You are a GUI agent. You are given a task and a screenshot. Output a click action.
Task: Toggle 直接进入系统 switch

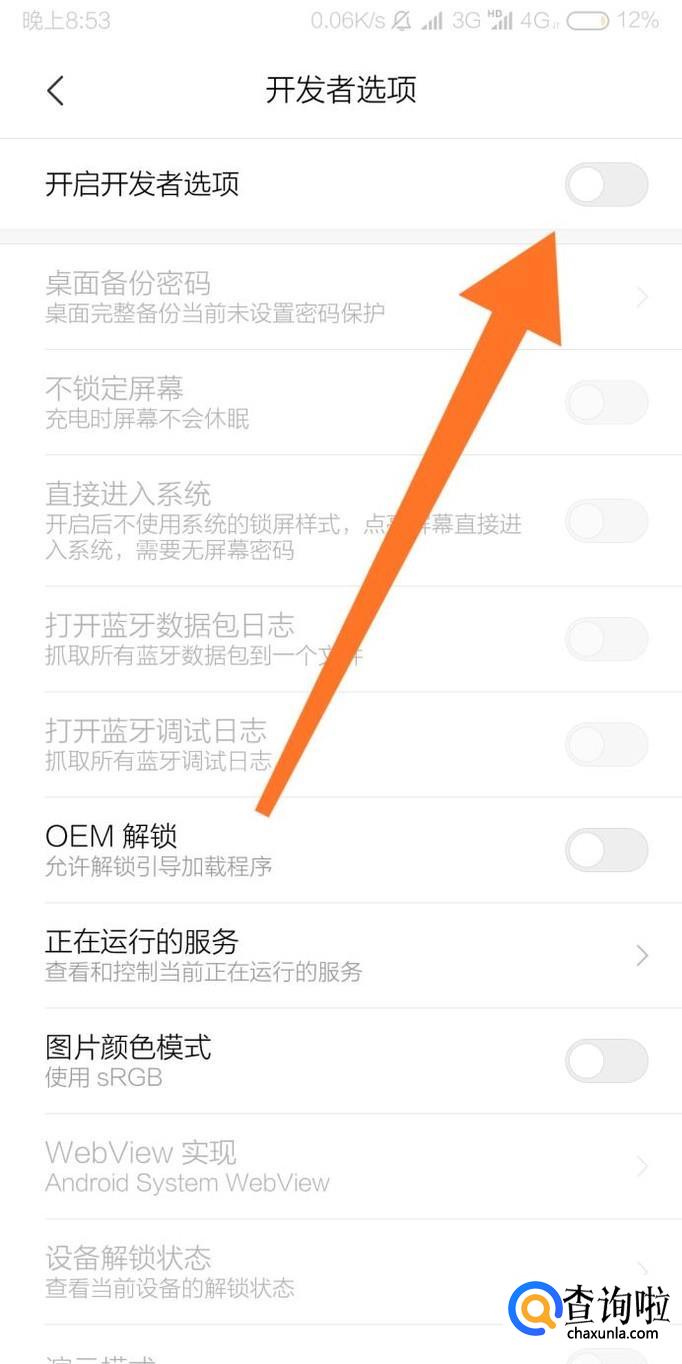click(606, 520)
